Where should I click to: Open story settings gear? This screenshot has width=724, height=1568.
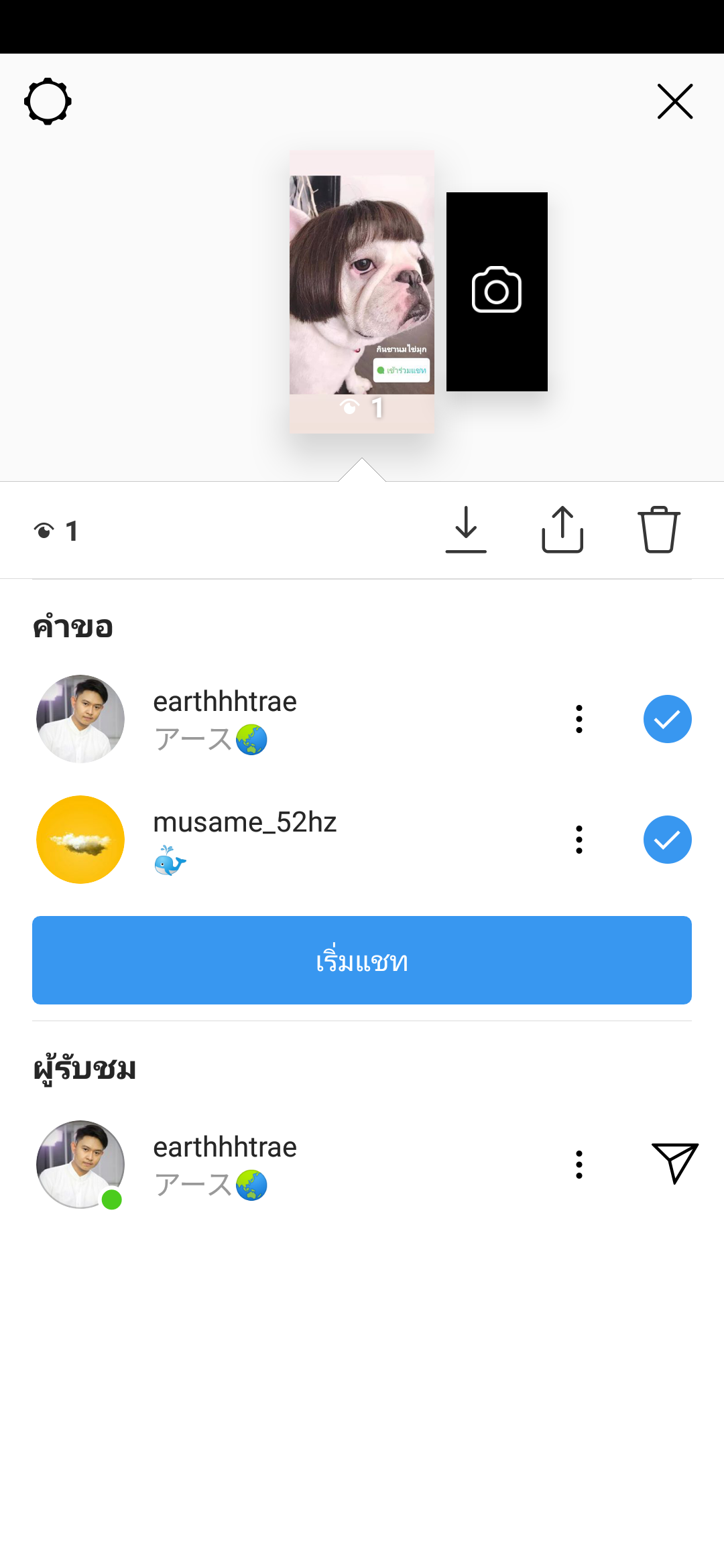48,102
